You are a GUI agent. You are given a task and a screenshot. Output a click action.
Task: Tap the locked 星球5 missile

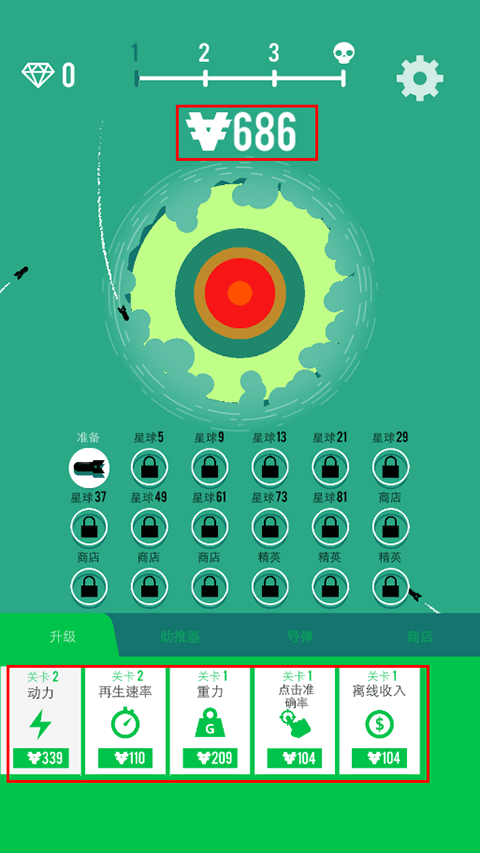pyautogui.click(x=149, y=467)
